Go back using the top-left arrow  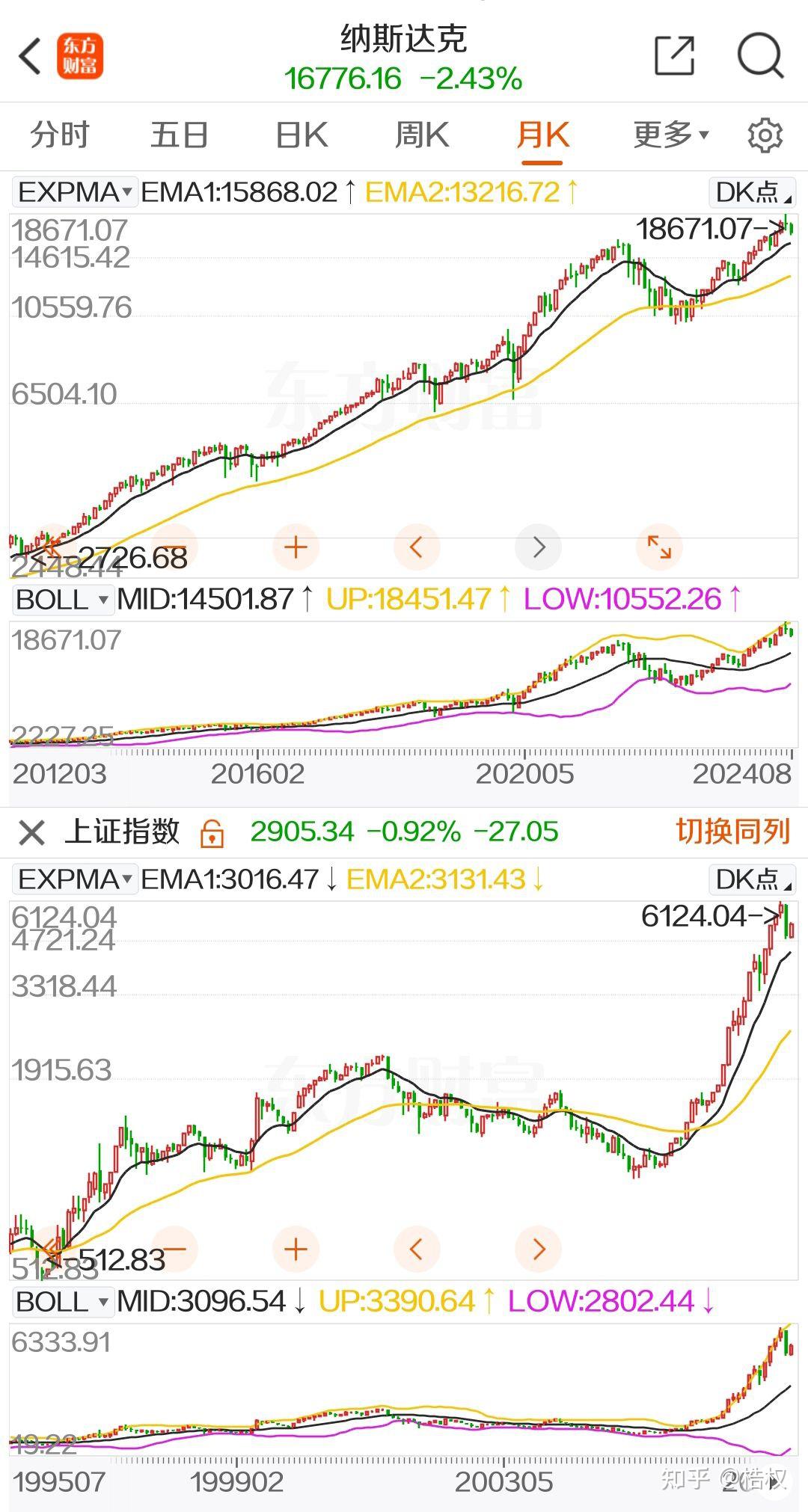coord(30,57)
